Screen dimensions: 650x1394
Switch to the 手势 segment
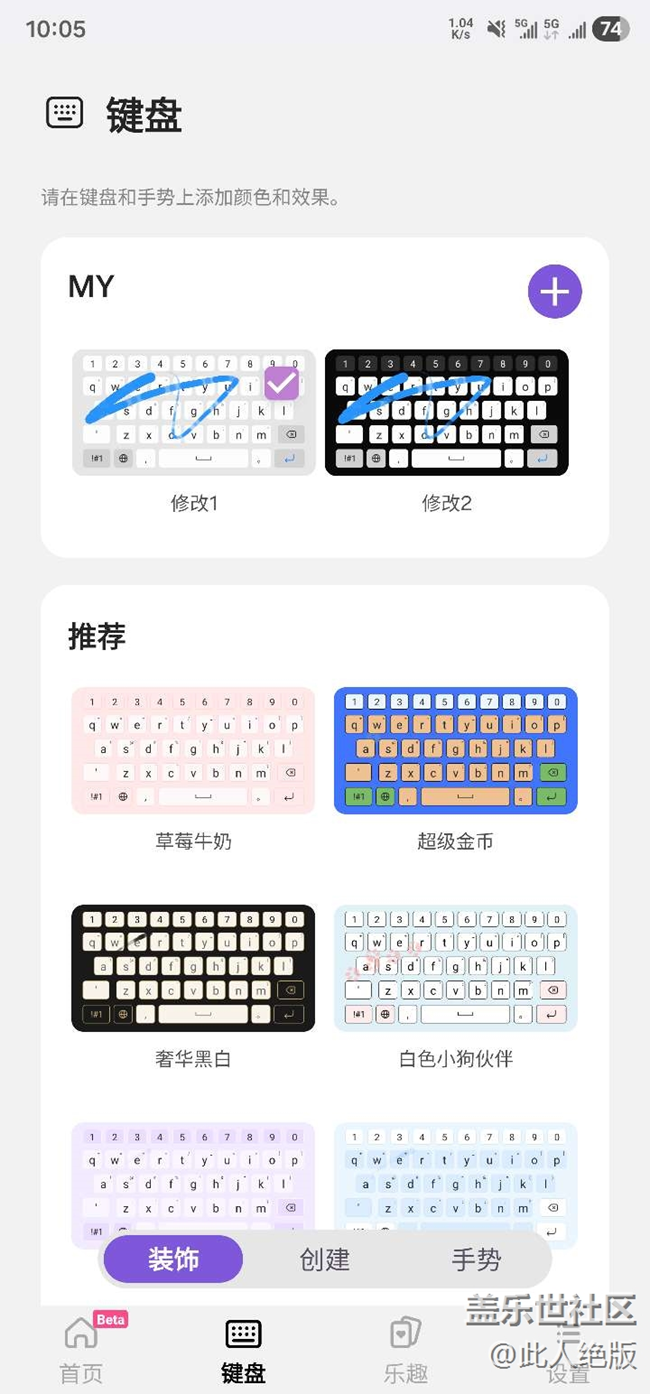476,1259
